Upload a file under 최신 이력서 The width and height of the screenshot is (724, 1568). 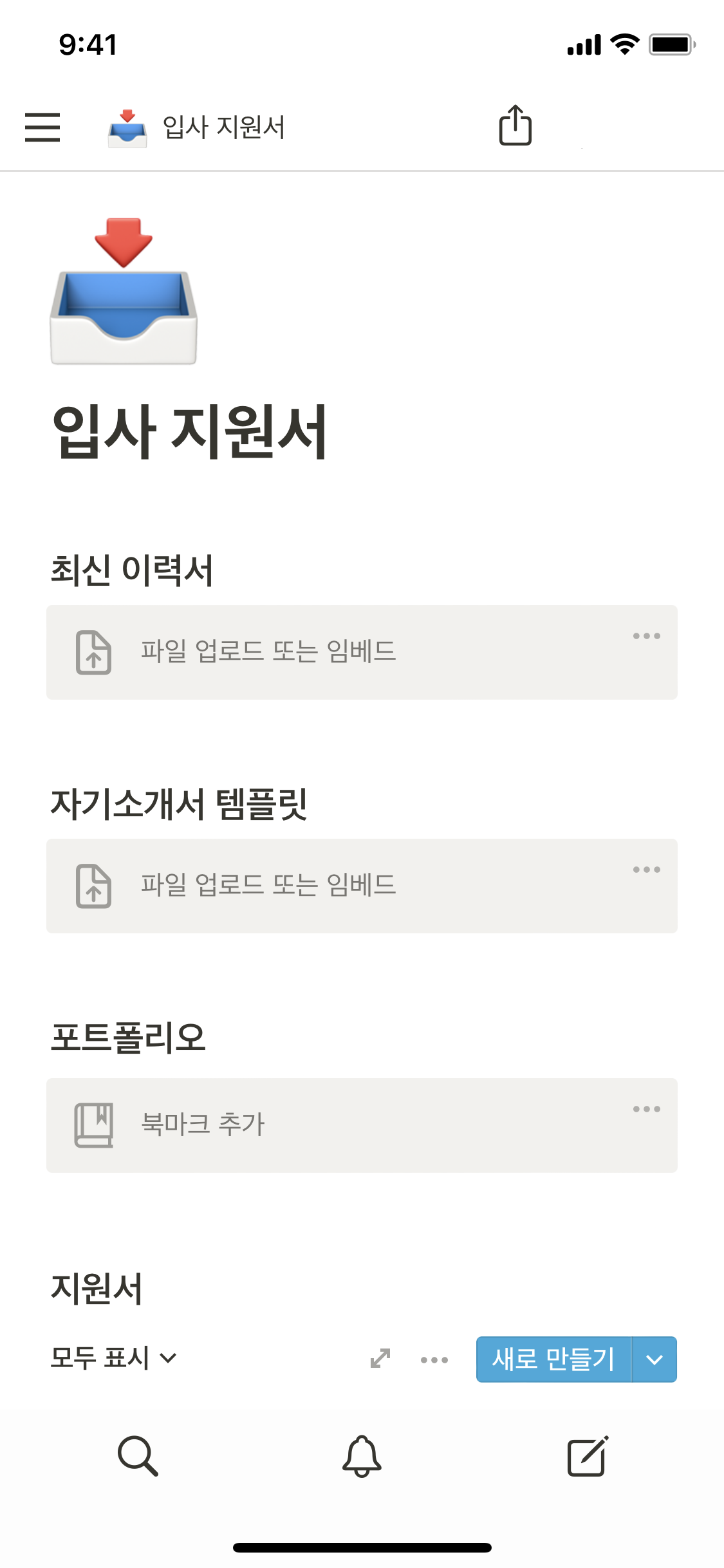tap(268, 651)
